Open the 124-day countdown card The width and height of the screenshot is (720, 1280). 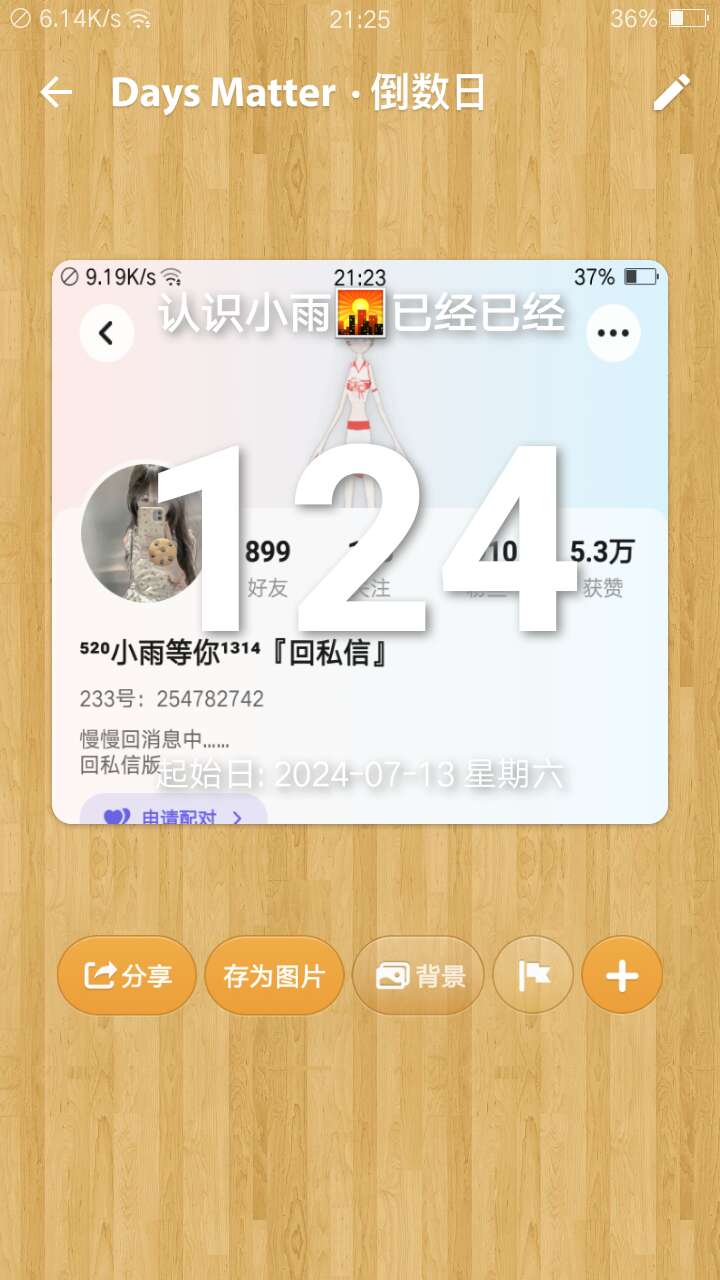point(360,542)
